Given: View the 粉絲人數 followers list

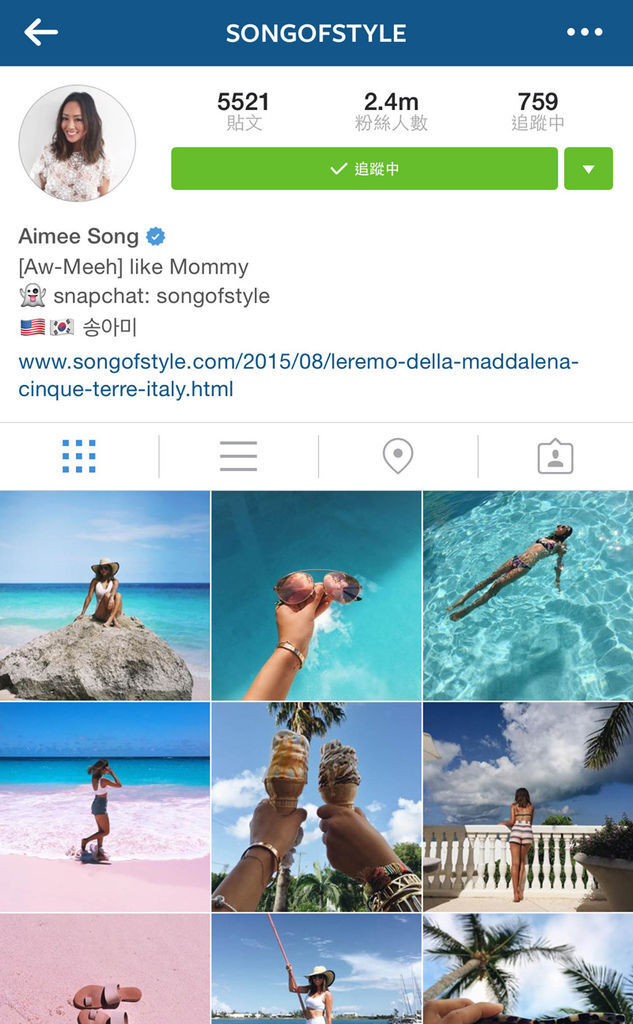Looking at the screenshot, I should (x=391, y=111).
